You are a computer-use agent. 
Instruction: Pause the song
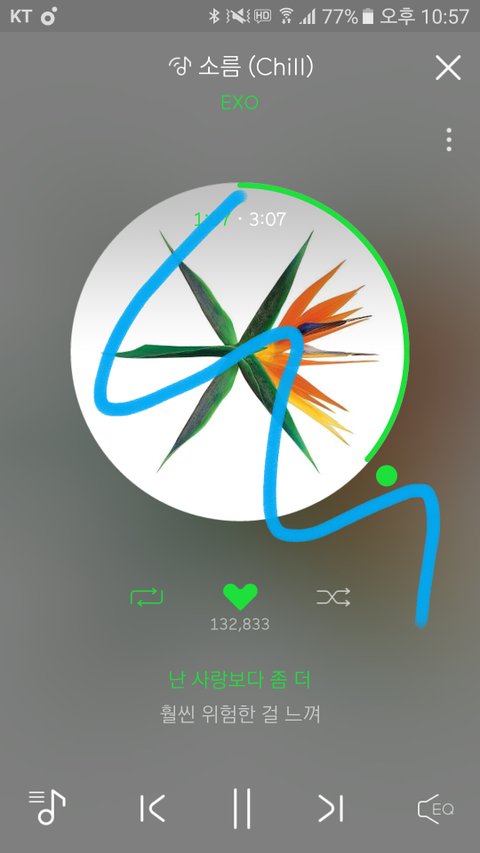click(x=241, y=808)
